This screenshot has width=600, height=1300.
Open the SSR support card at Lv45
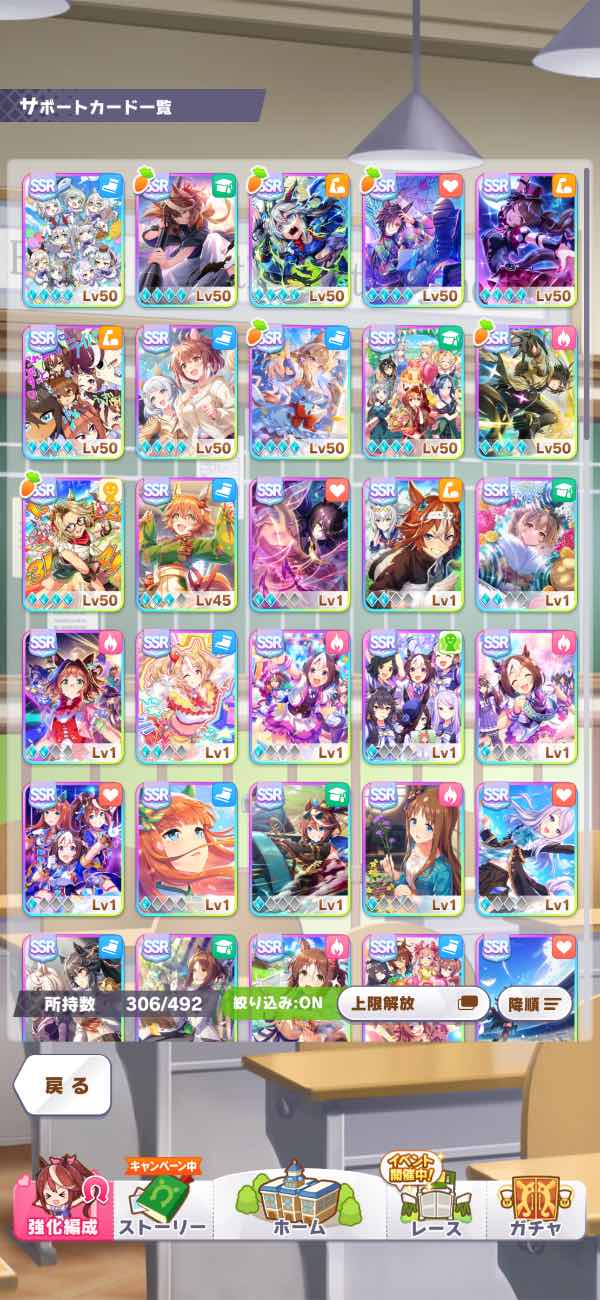click(x=186, y=544)
